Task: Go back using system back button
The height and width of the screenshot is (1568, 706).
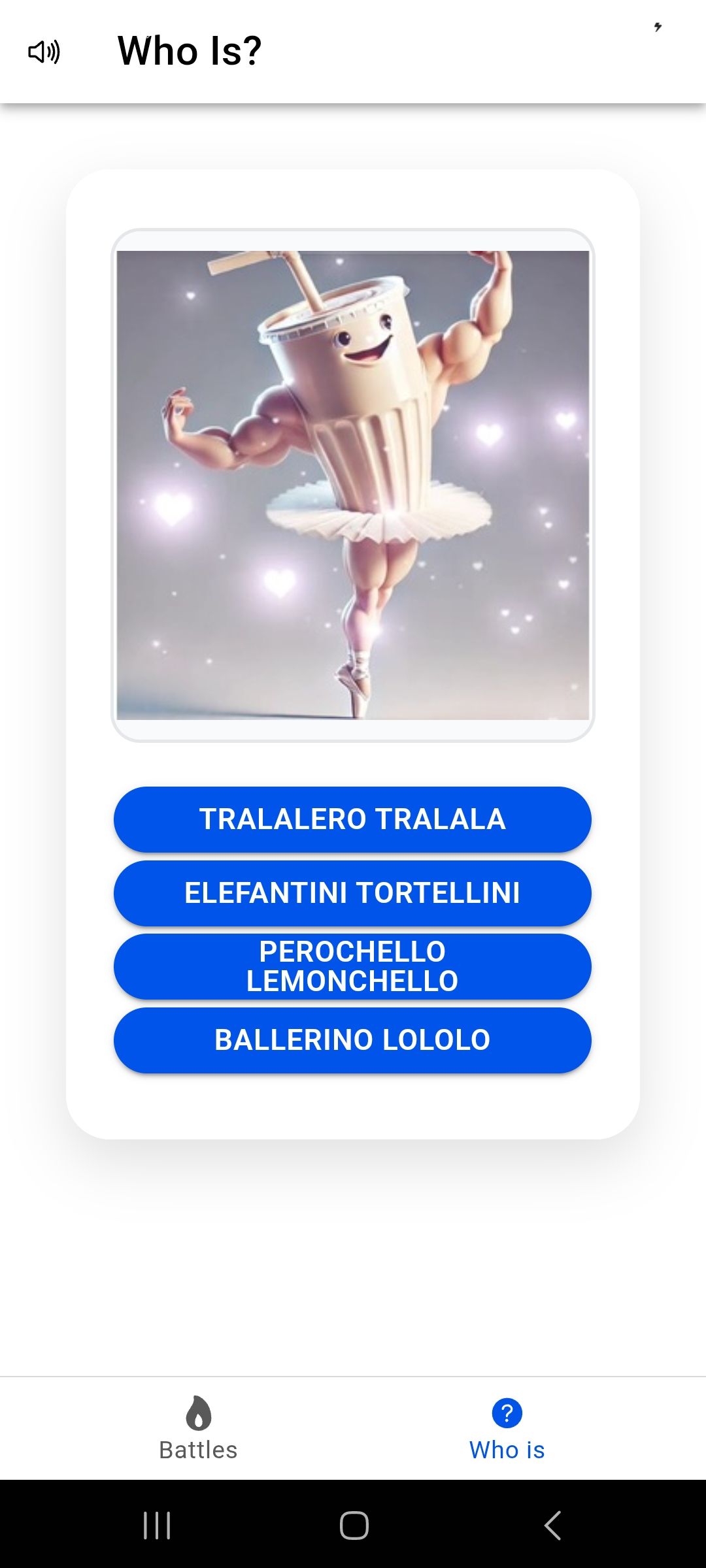Action: pyautogui.click(x=552, y=1526)
